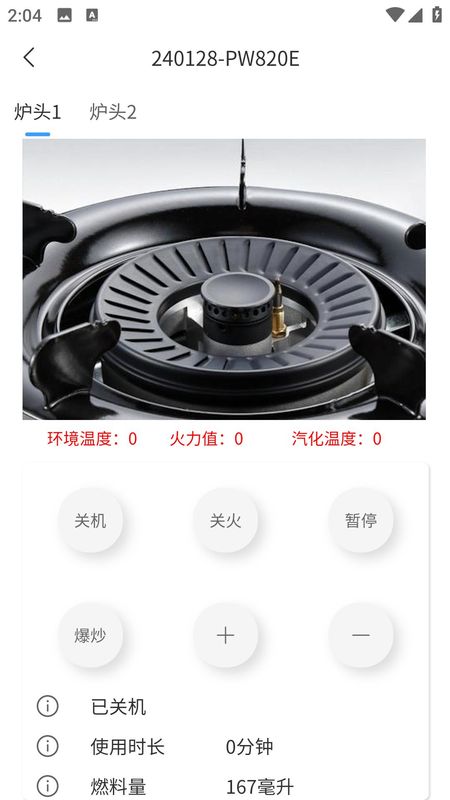This screenshot has width=450, height=800.
Task: Switch to the 炉头2 tab
Action: (x=113, y=112)
